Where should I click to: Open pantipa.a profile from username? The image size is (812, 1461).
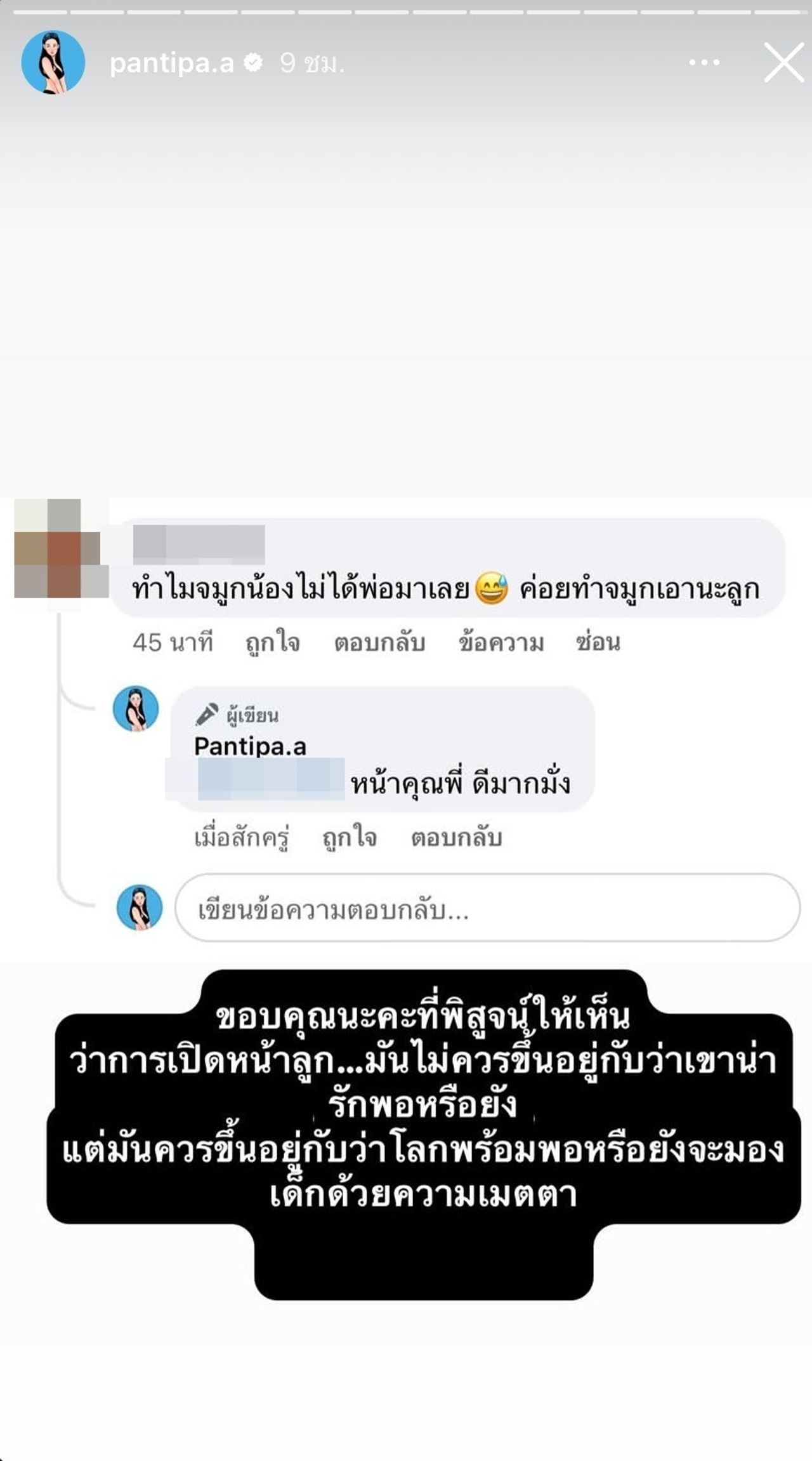pos(171,63)
